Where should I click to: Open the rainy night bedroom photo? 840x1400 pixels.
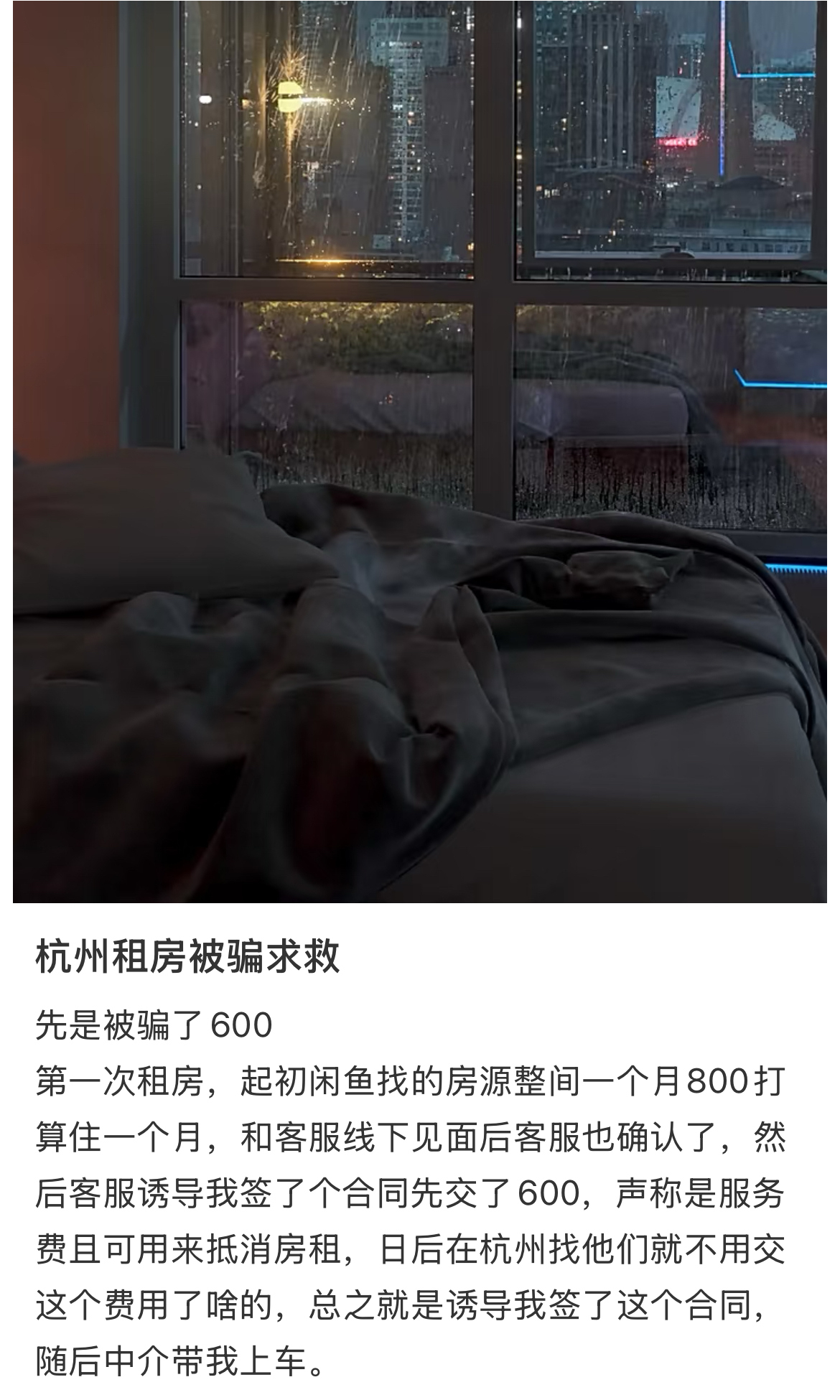420,451
